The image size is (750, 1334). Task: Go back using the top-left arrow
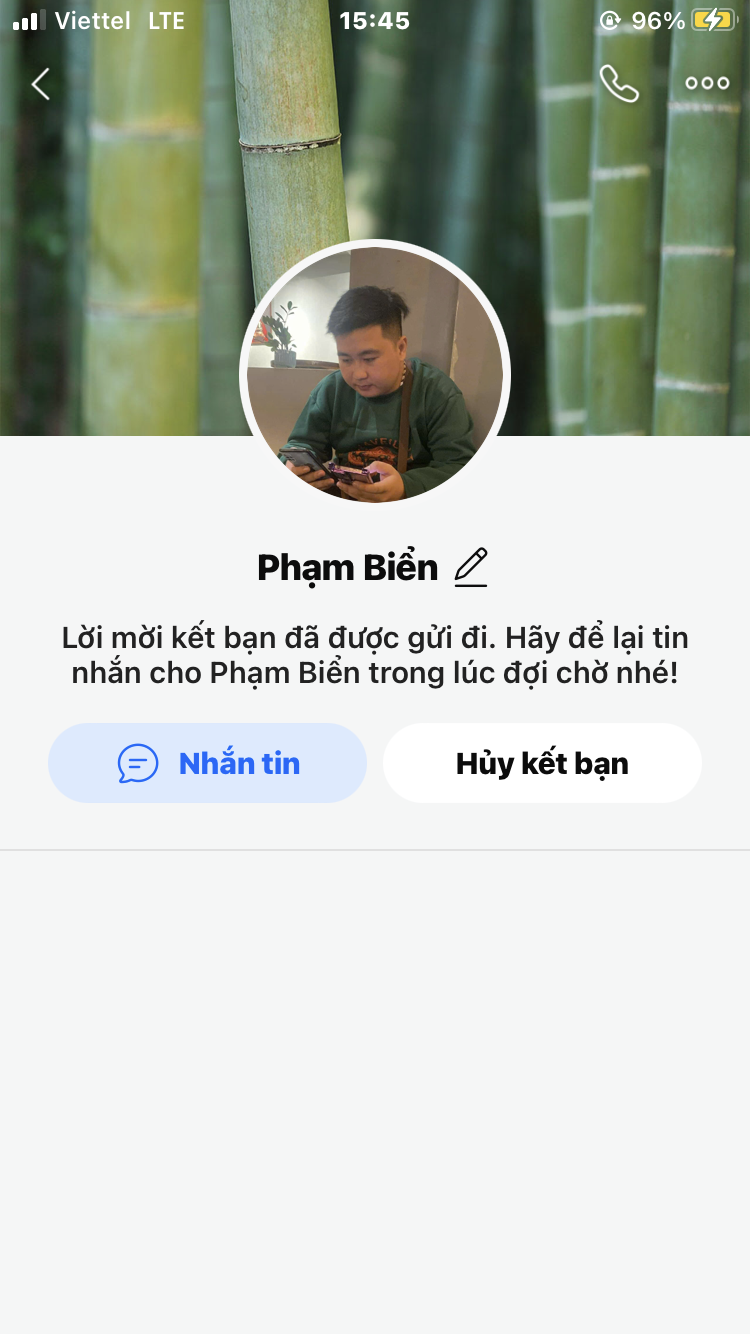point(41,84)
